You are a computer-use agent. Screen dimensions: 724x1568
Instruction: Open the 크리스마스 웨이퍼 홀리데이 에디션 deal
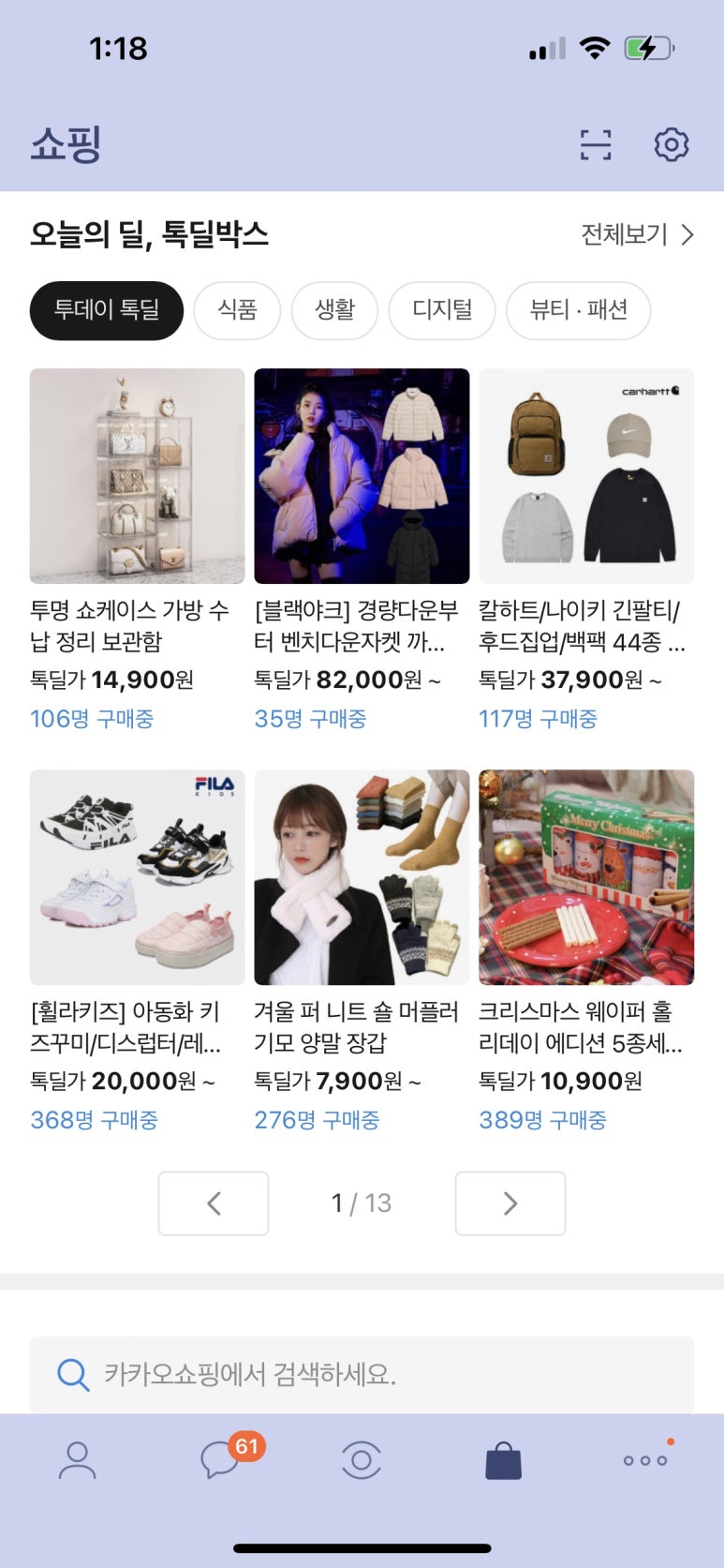tap(586, 877)
